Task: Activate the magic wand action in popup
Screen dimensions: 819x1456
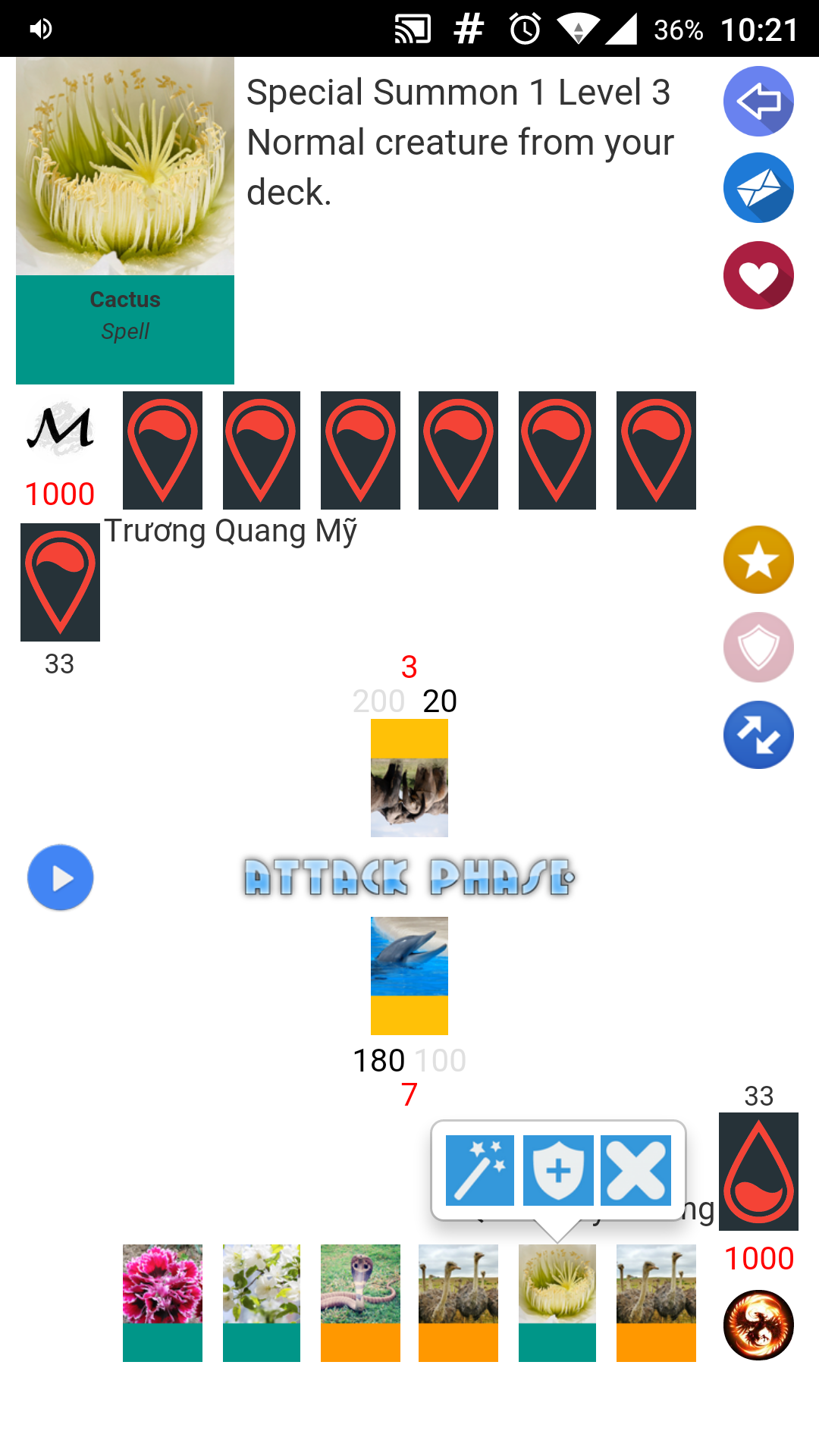Action: 480,1170
